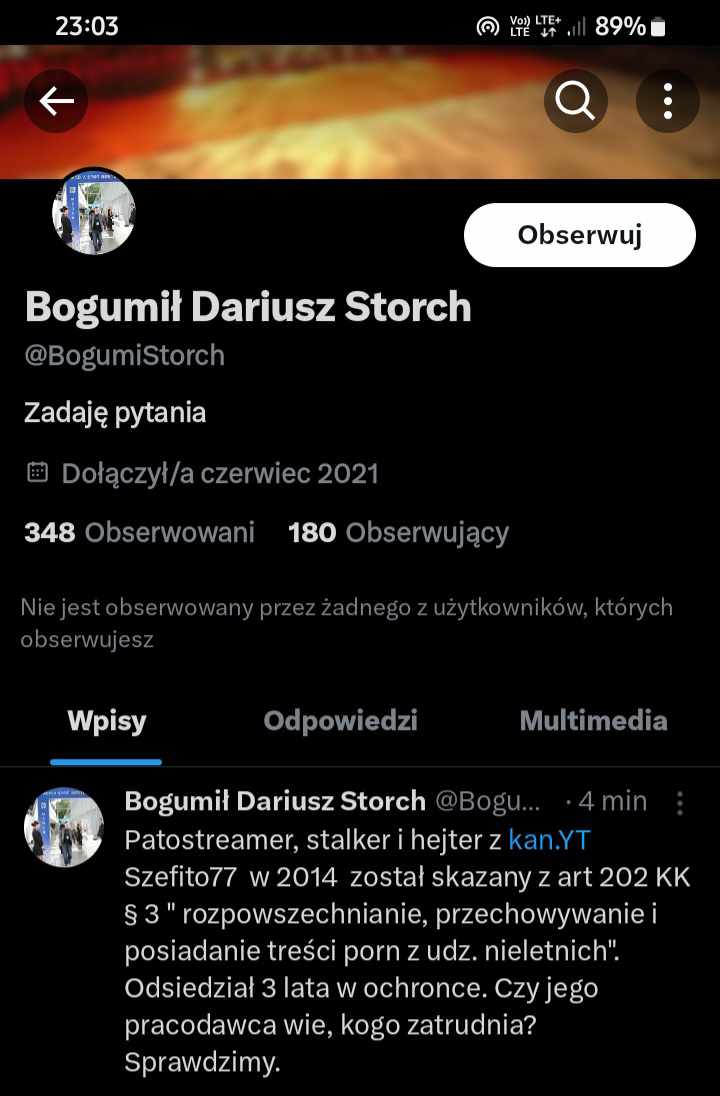Switch to the Multimedia tab
This screenshot has height=1096, width=720.
coord(593,721)
